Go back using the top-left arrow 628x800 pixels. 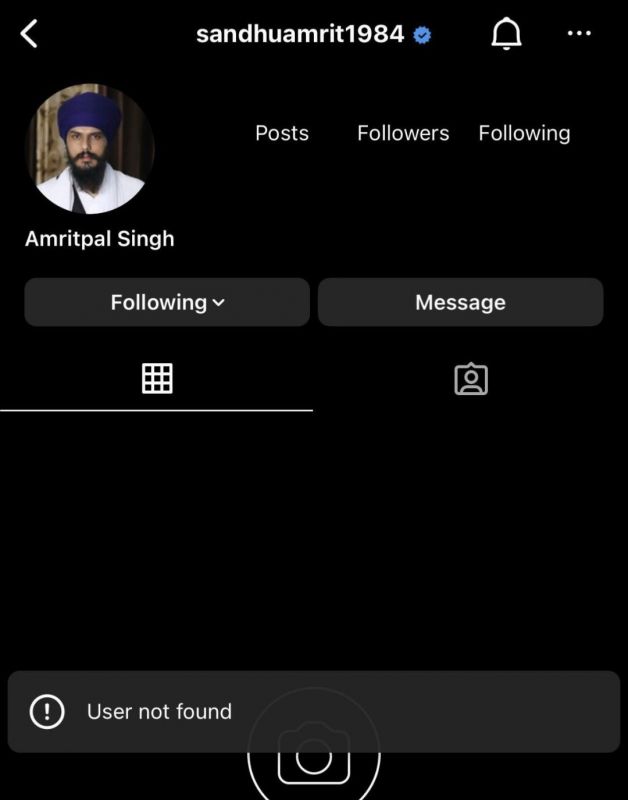pos(29,34)
